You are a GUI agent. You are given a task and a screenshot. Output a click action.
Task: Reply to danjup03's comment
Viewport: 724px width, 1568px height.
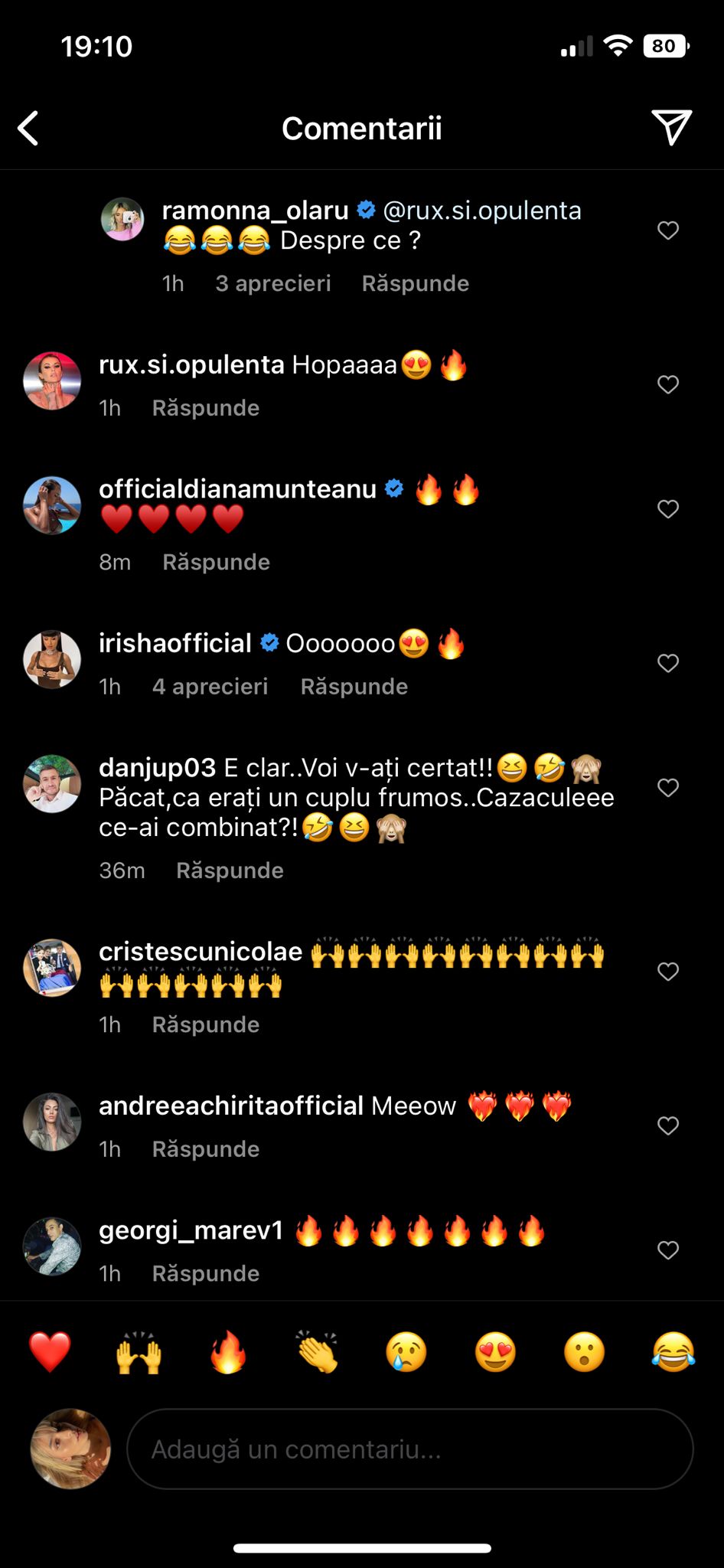230,871
